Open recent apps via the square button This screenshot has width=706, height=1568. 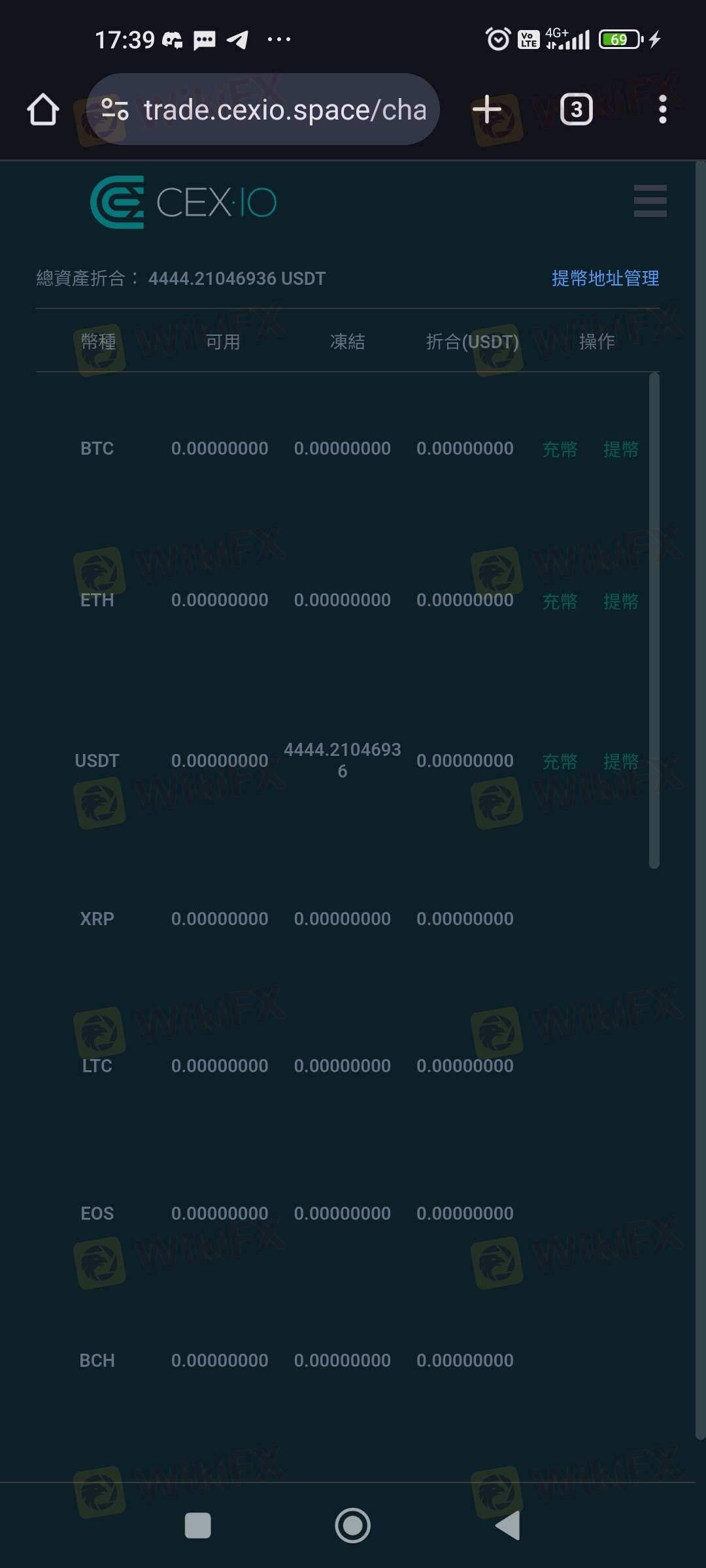(198, 1526)
